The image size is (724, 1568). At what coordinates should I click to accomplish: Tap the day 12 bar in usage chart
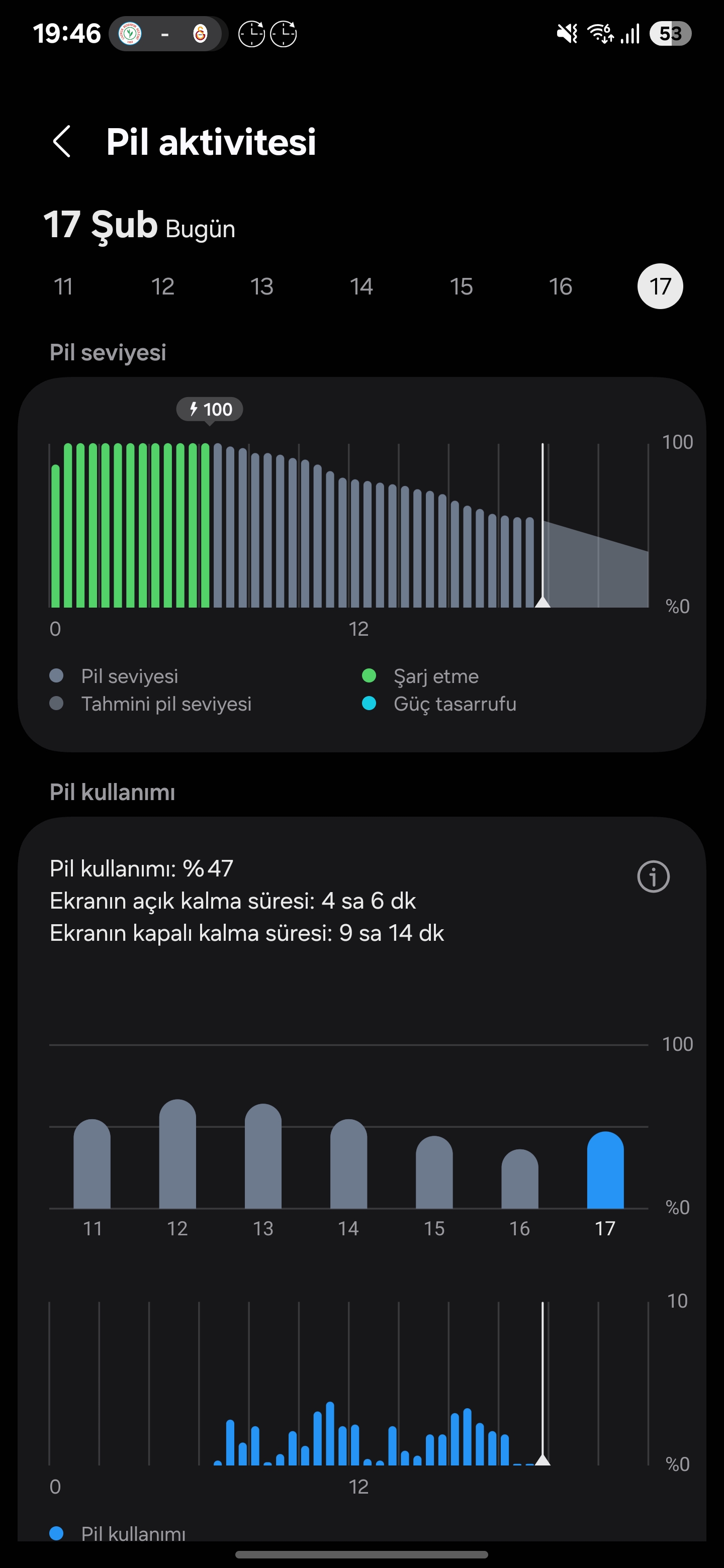click(177, 1153)
